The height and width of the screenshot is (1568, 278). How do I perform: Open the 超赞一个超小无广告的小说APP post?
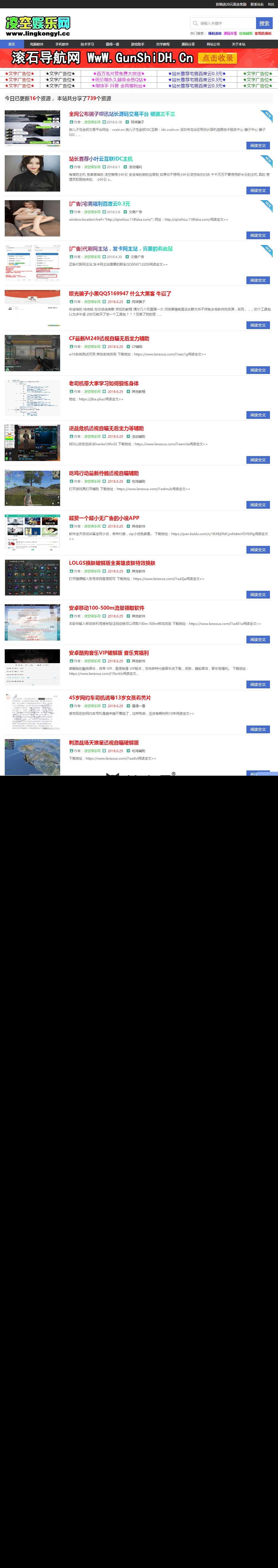point(104,518)
